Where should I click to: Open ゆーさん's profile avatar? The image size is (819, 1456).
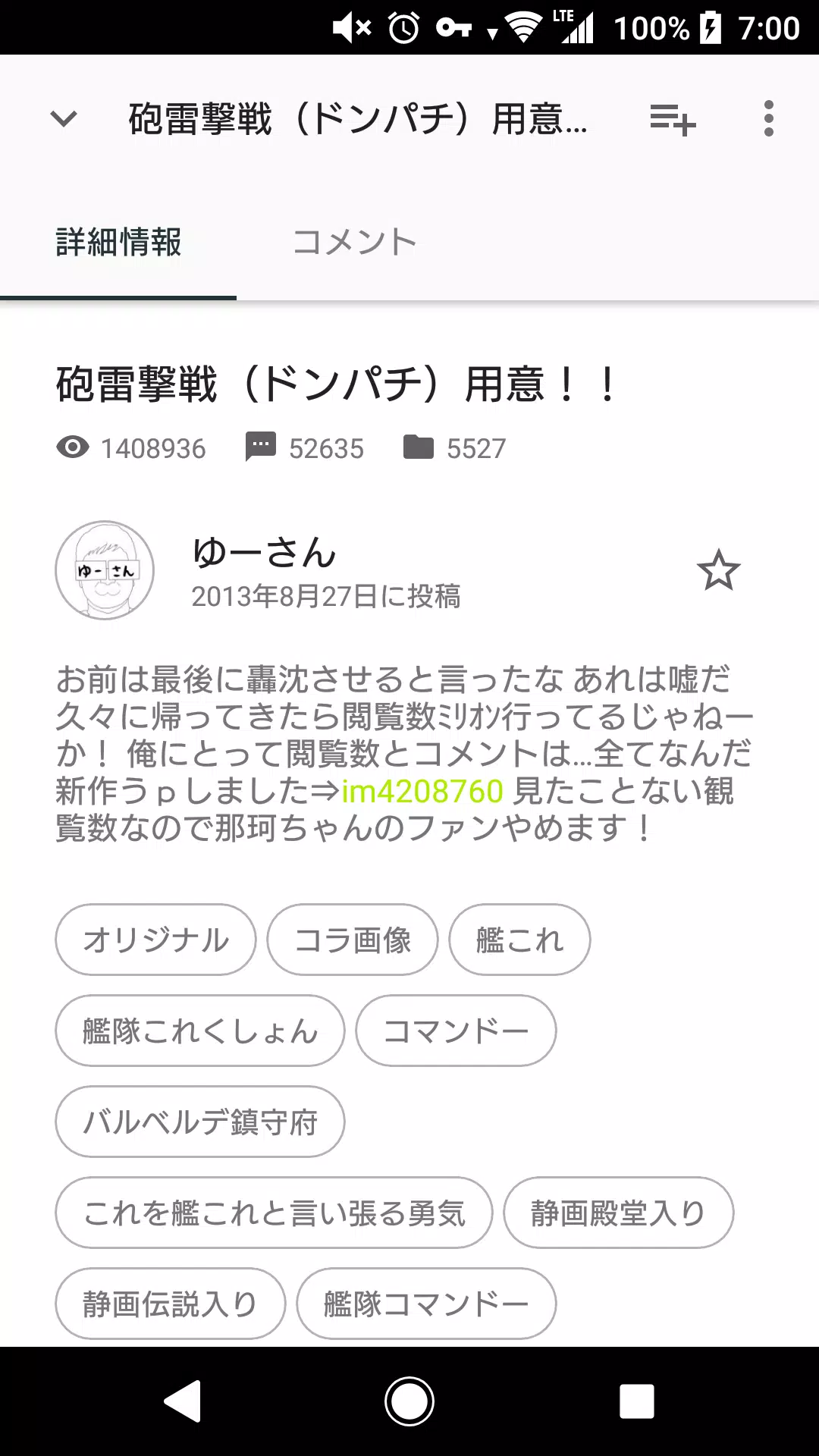click(105, 570)
